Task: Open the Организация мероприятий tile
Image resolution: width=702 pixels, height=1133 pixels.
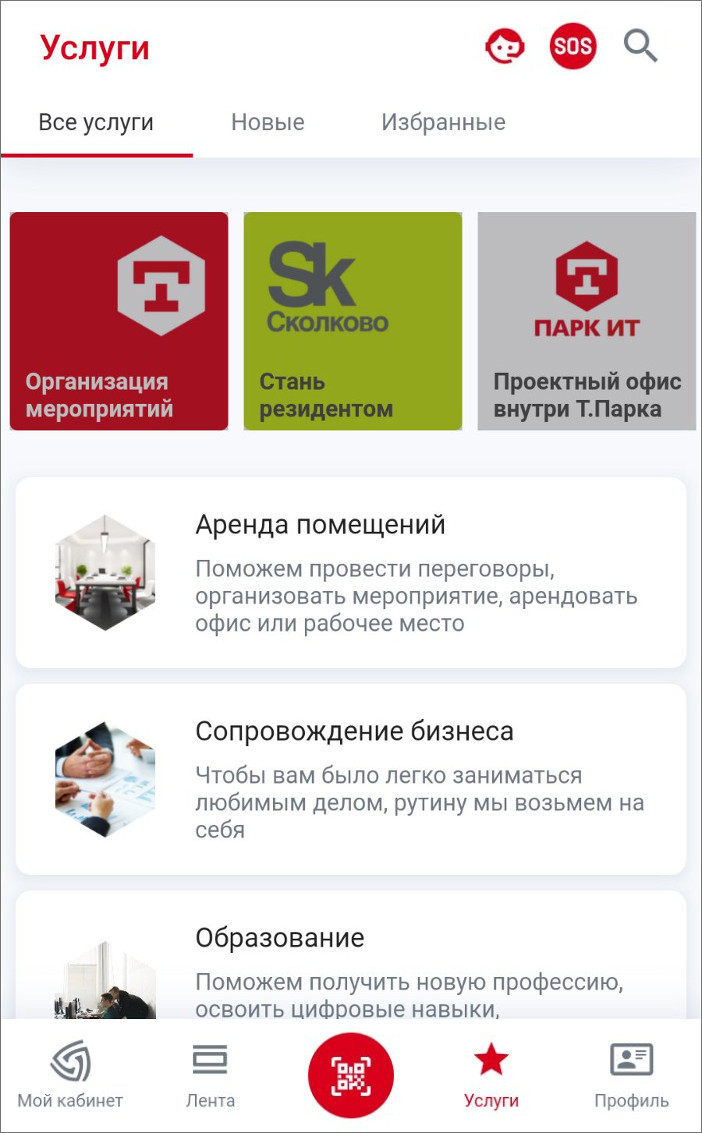Action: 119,321
